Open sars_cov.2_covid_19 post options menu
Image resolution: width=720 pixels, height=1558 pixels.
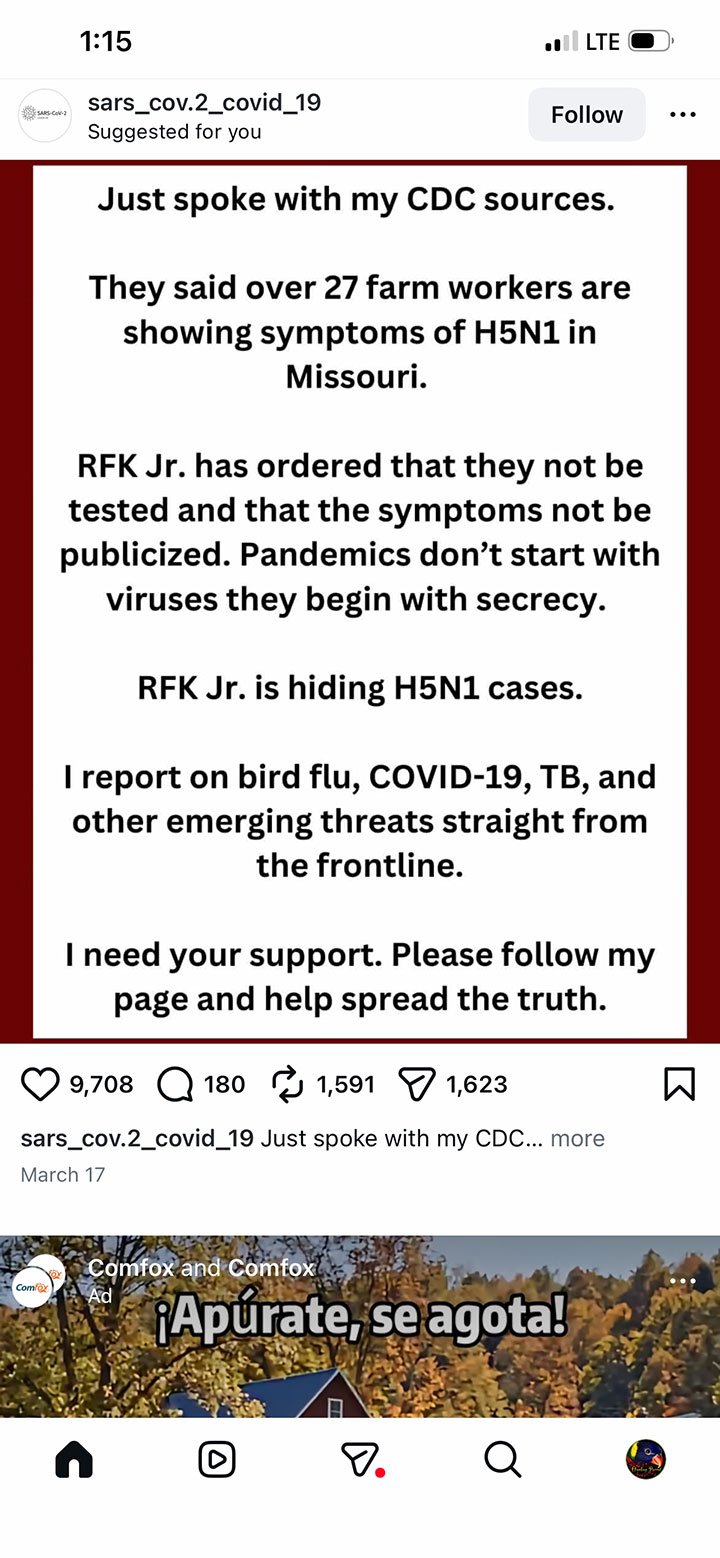coord(683,115)
